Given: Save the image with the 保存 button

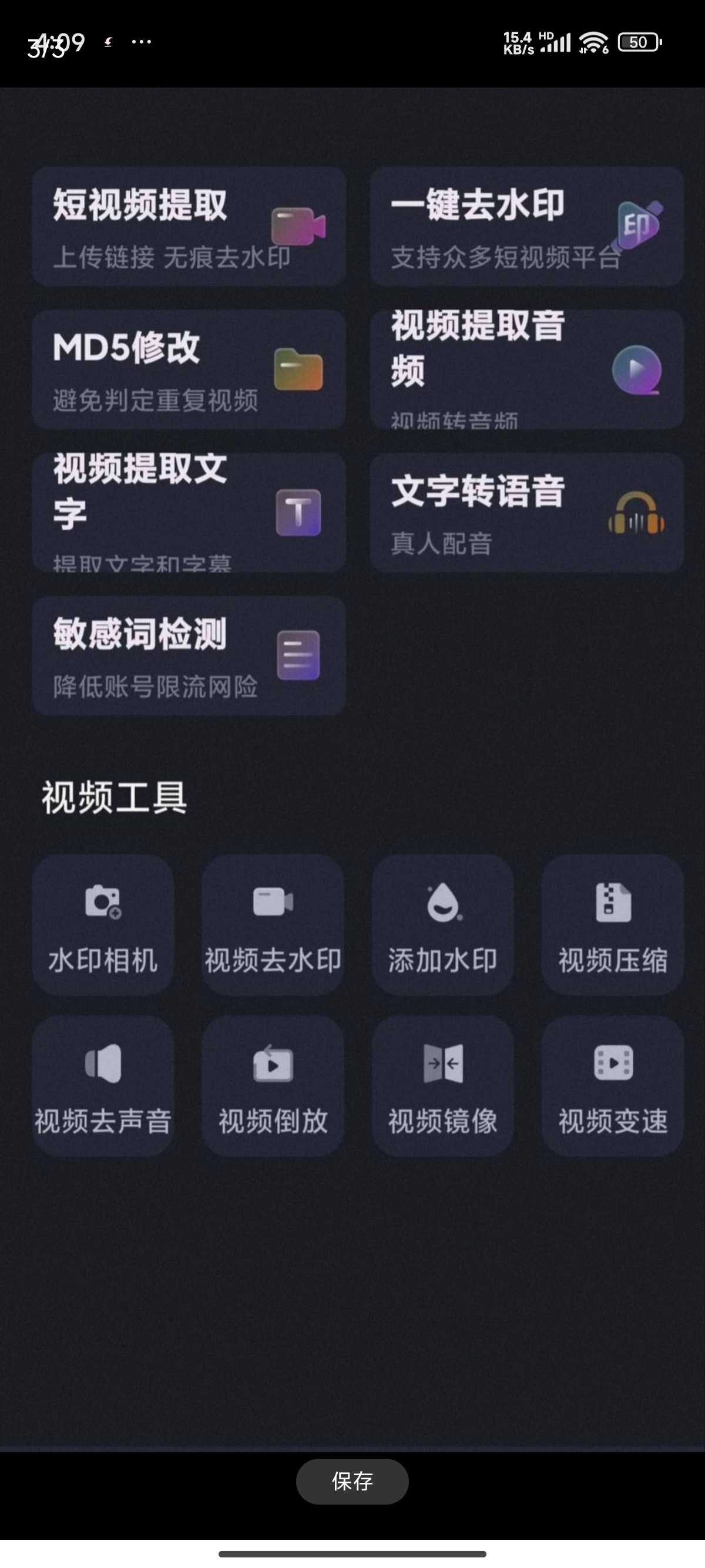Looking at the screenshot, I should click(x=352, y=1481).
